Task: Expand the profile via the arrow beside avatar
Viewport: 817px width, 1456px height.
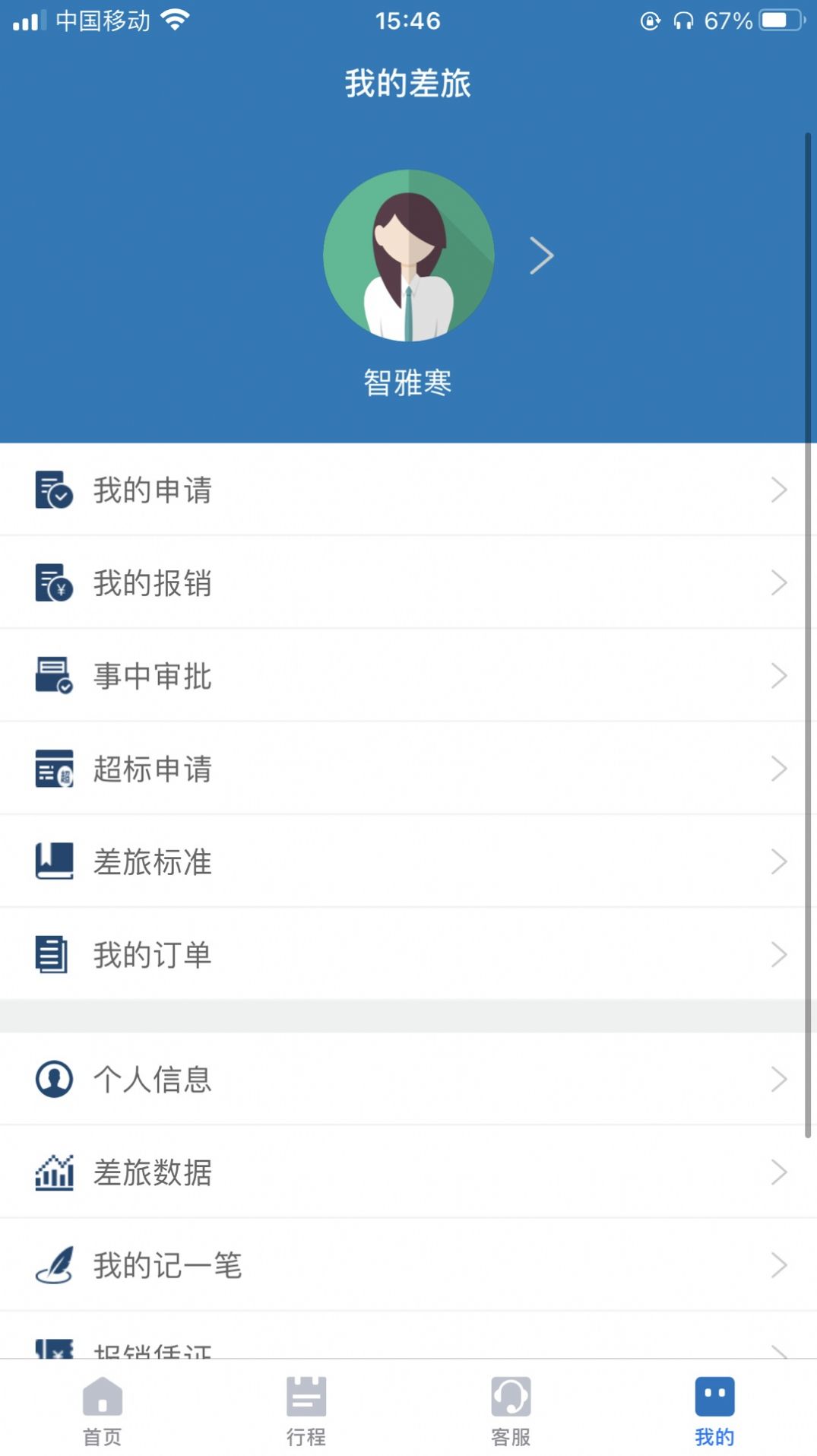Action: [542, 255]
